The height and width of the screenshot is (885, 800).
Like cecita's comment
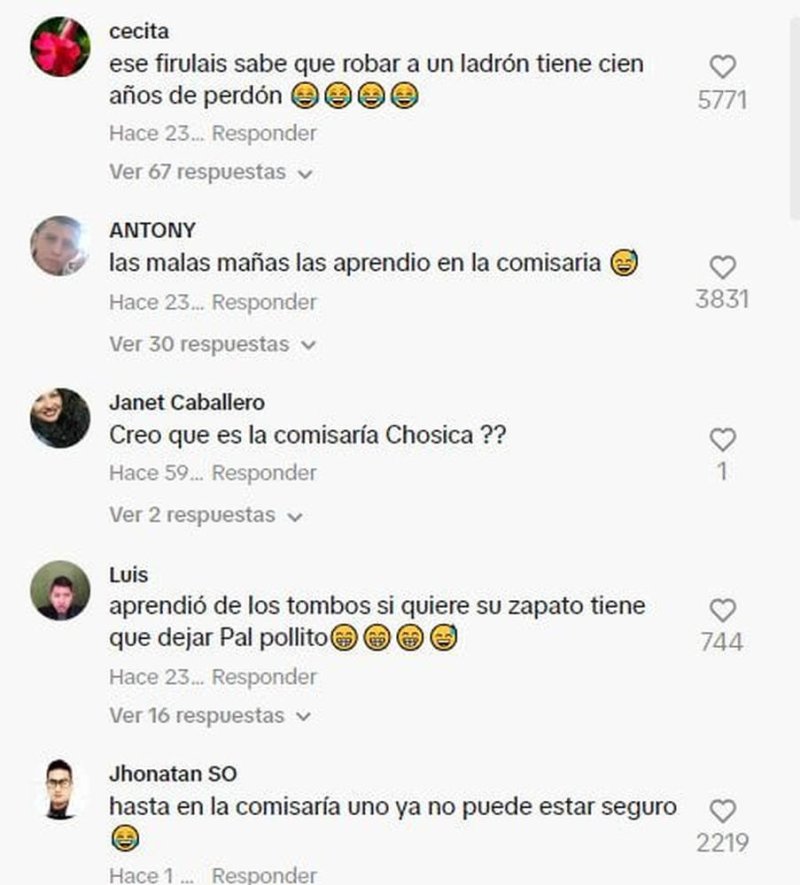(722, 68)
